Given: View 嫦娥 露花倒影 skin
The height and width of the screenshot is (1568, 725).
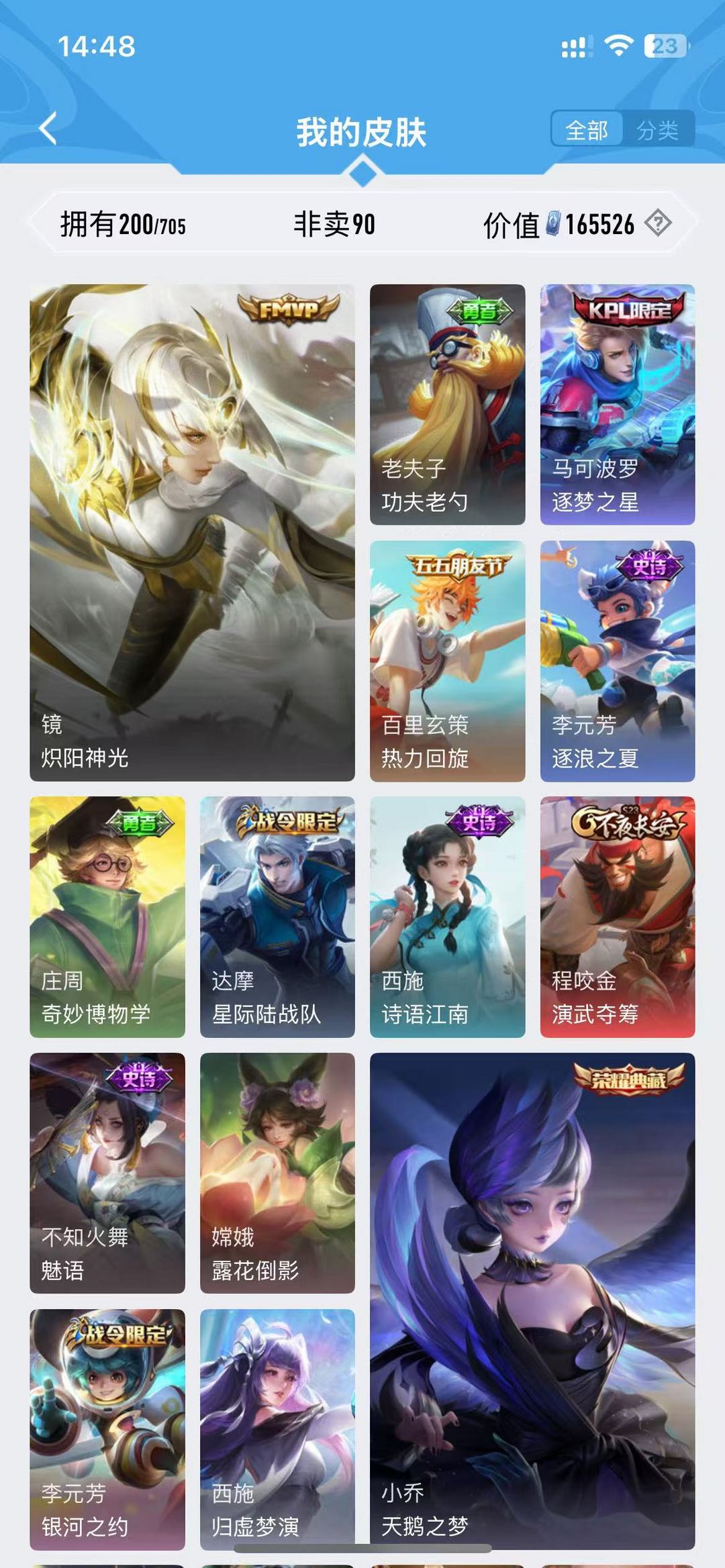Looking at the screenshot, I should pyautogui.click(x=277, y=1173).
